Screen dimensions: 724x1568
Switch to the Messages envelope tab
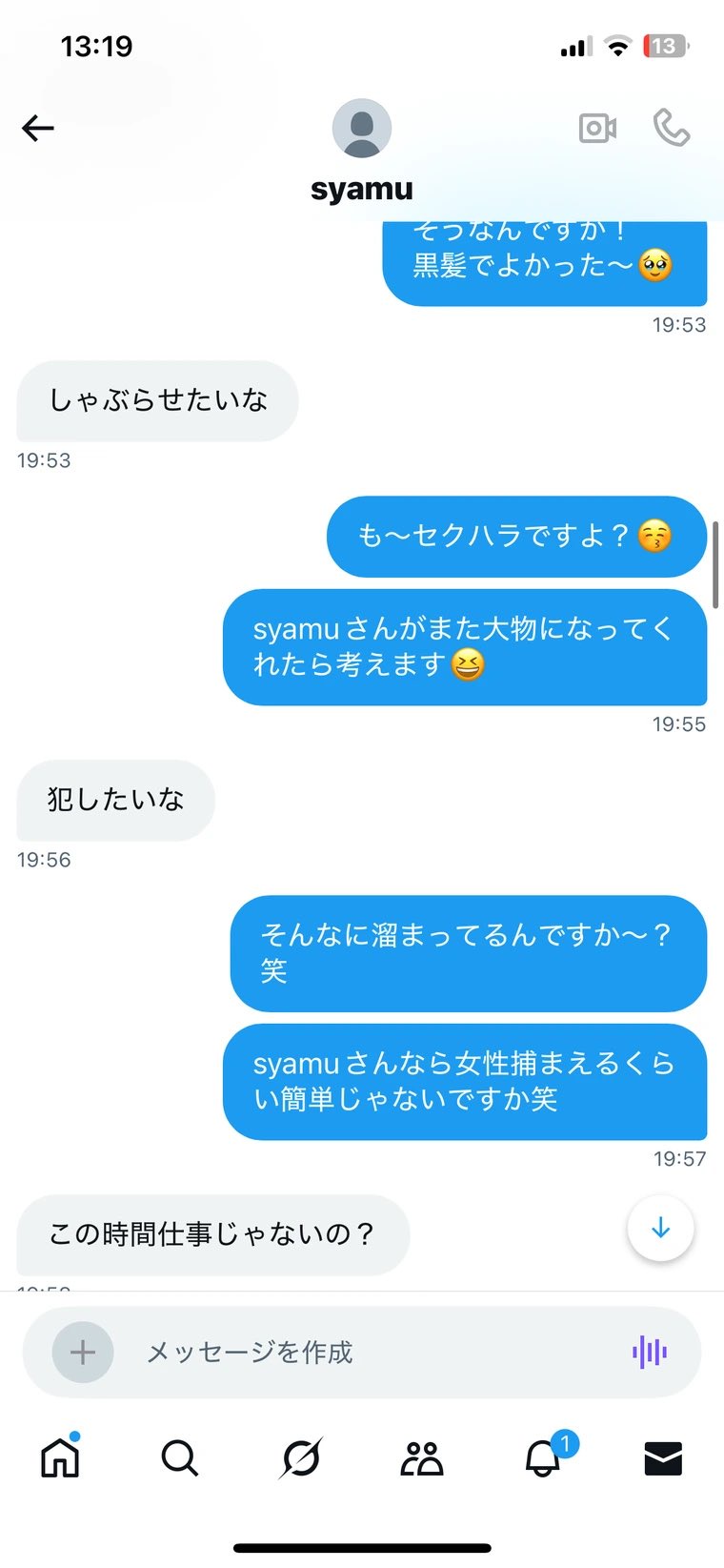[x=663, y=1457]
